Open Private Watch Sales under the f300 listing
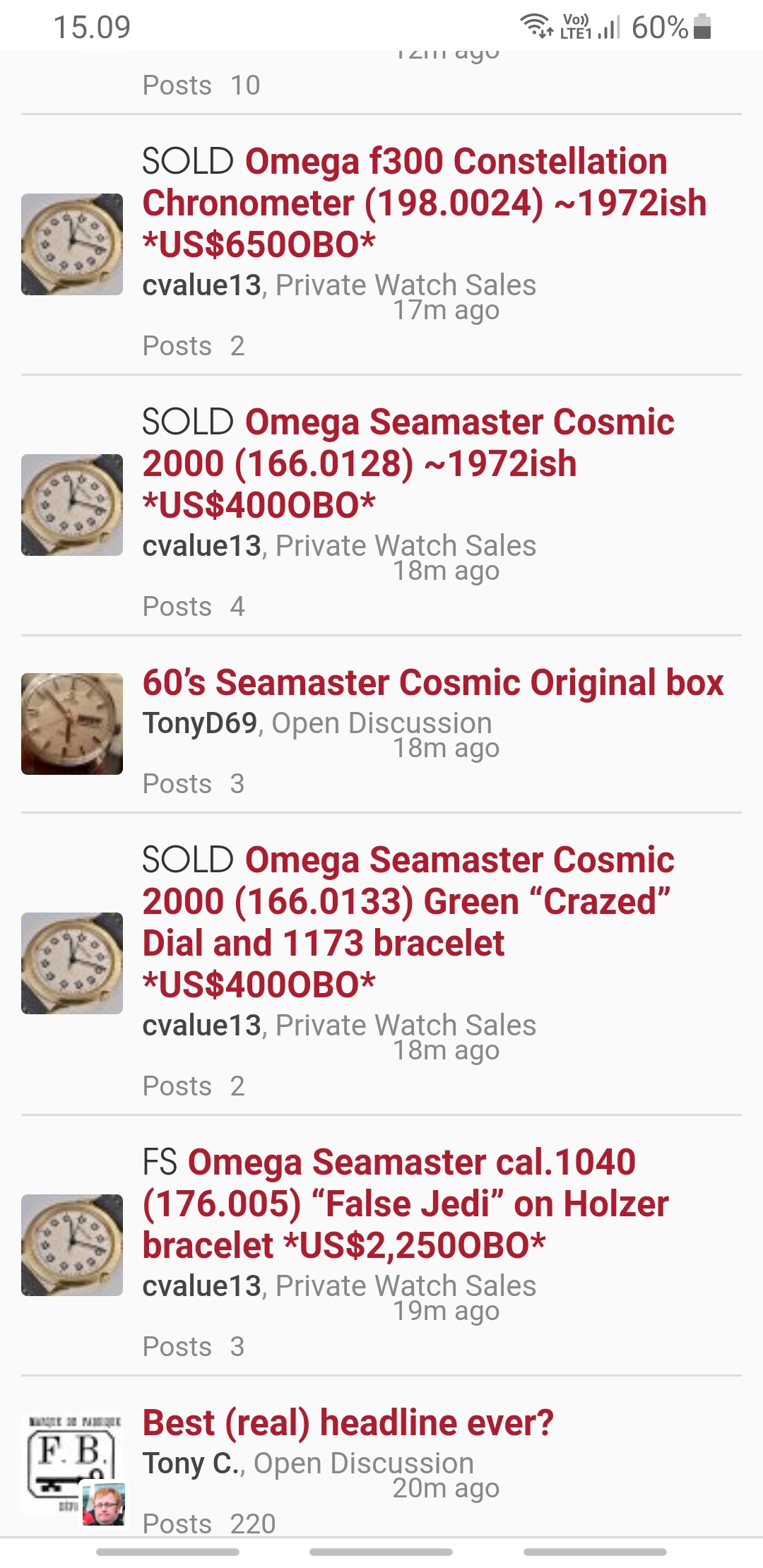 coord(406,285)
